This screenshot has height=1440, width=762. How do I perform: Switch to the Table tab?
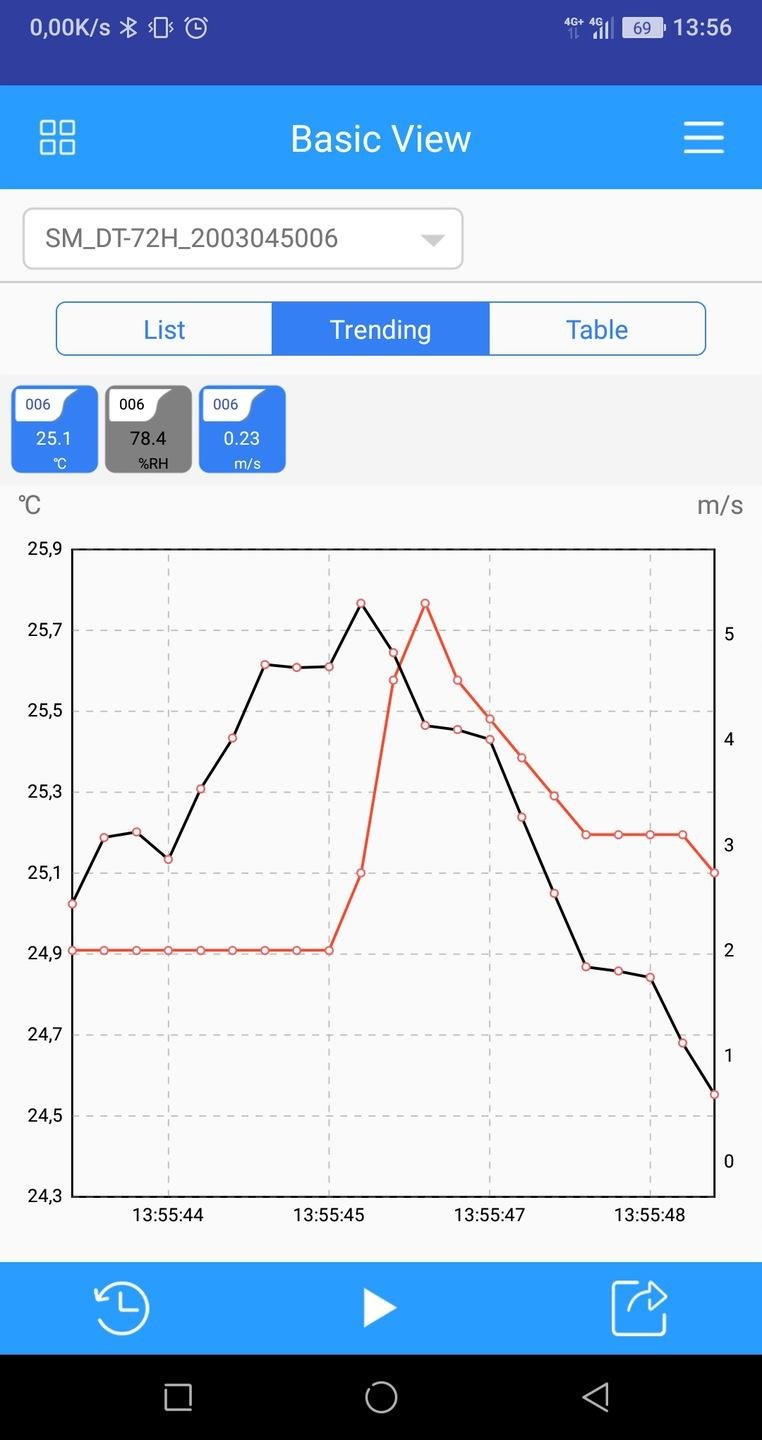[597, 329]
